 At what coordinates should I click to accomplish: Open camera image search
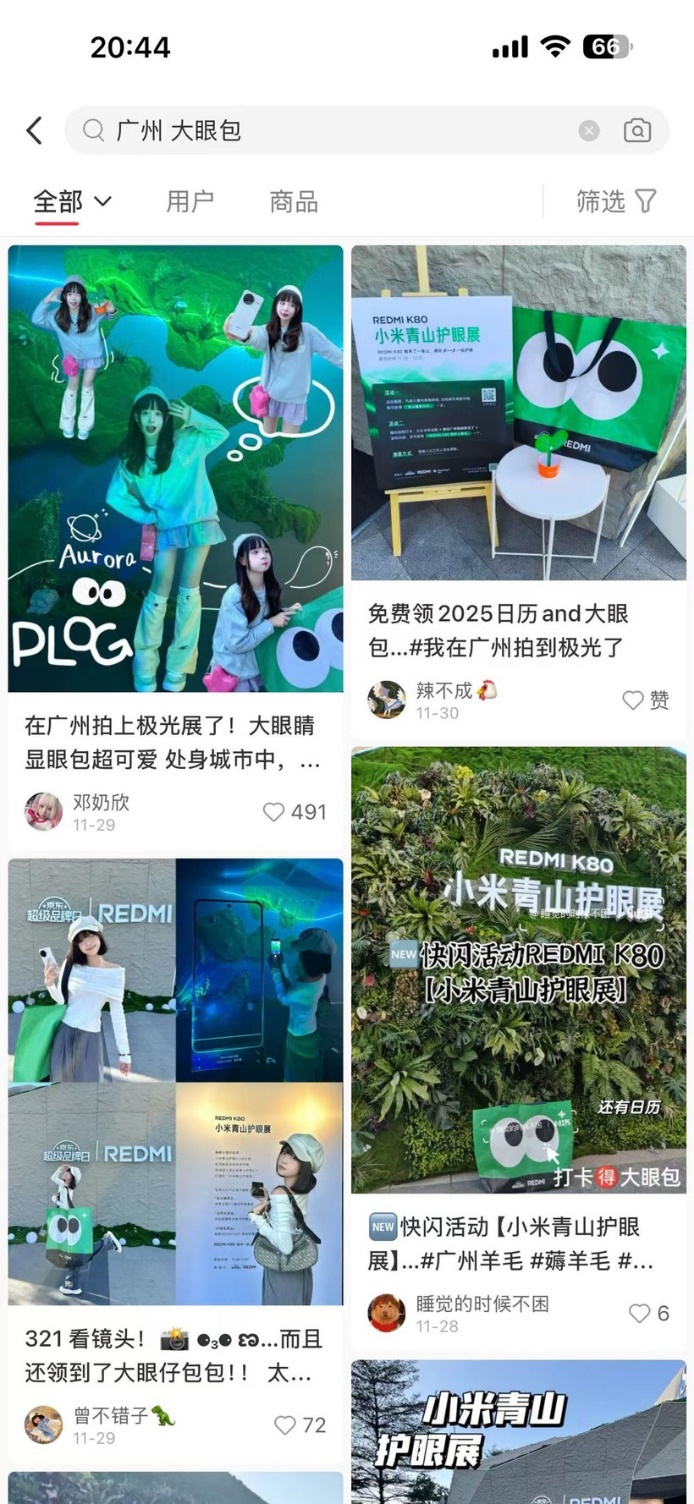(637, 130)
